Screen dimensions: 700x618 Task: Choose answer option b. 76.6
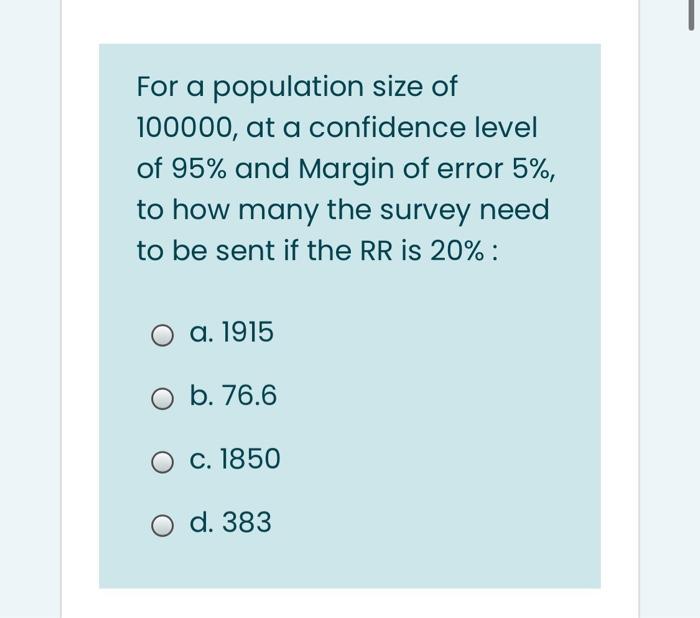163,399
